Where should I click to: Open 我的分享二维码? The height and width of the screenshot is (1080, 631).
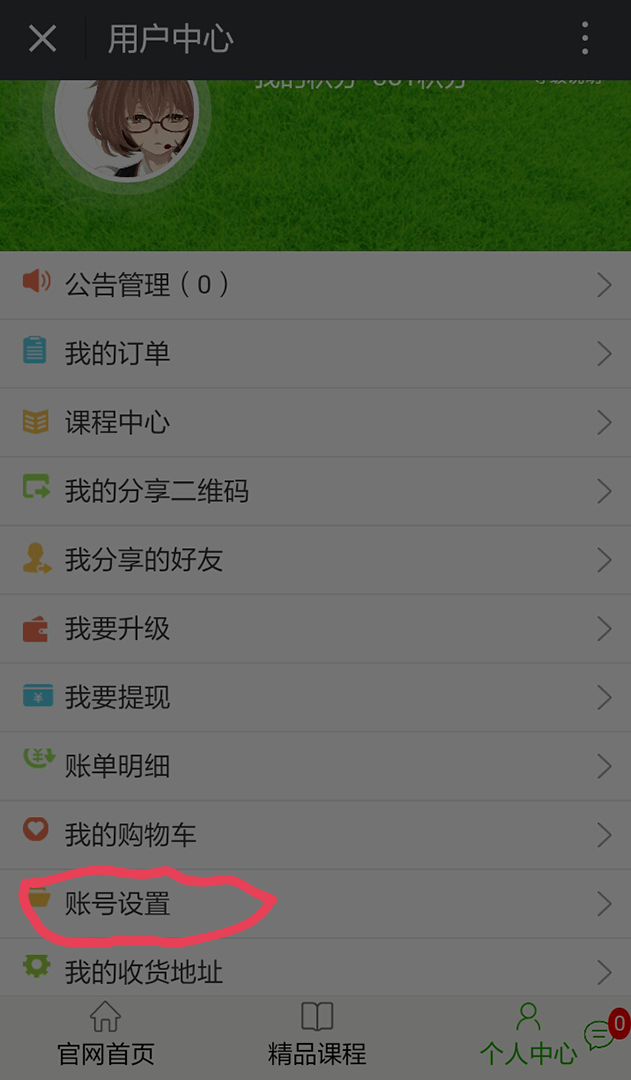point(316,492)
